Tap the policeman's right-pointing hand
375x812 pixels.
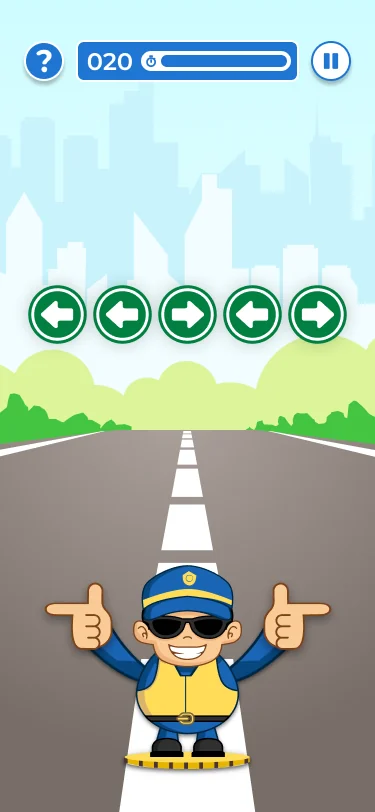pyautogui.click(x=296, y=616)
